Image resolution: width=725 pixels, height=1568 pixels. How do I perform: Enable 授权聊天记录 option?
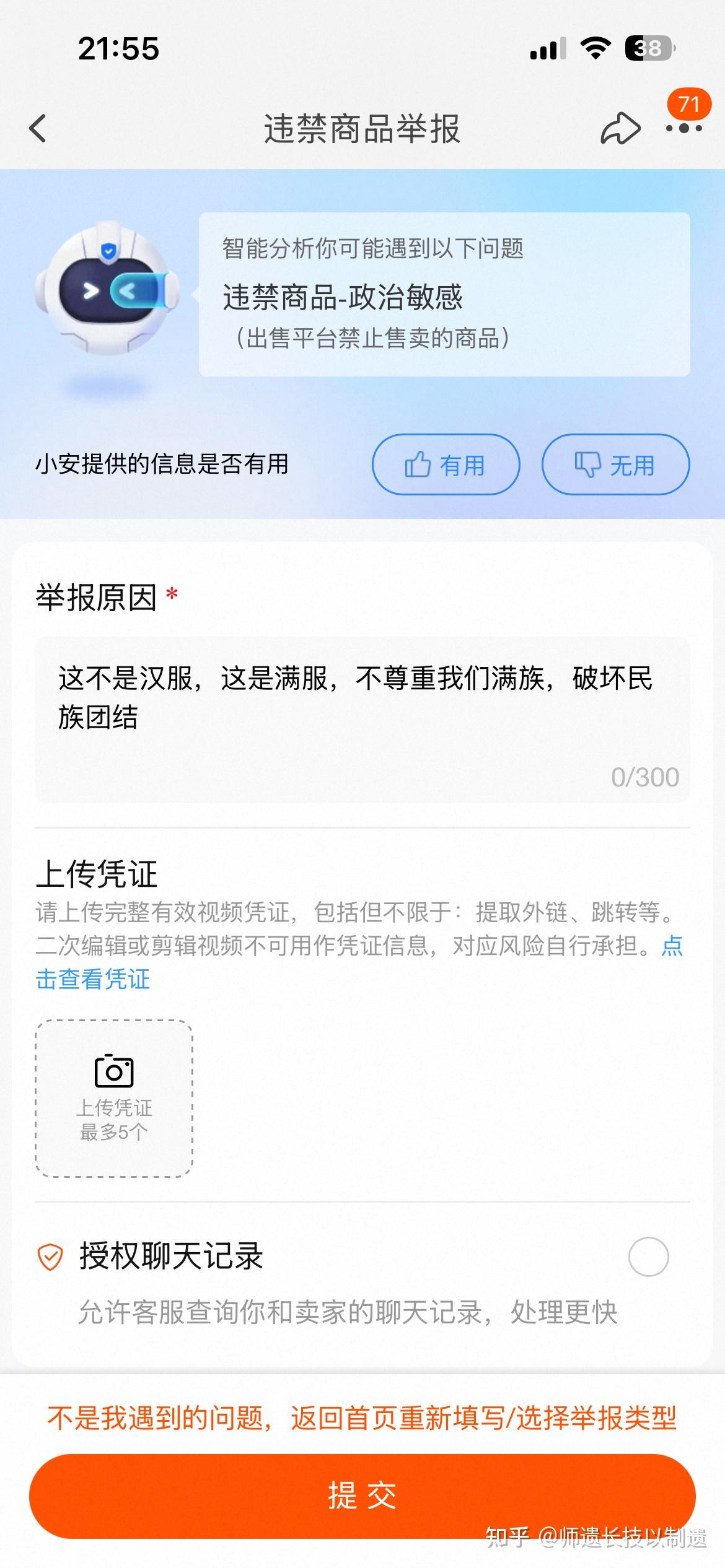(648, 1257)
